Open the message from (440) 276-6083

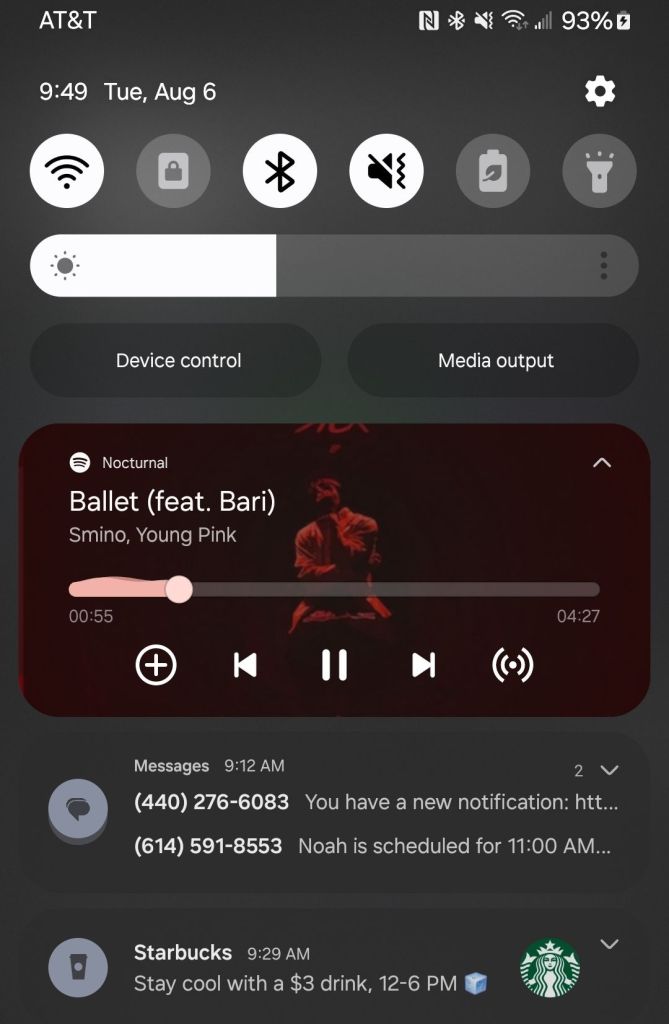[x=375, y=802]
